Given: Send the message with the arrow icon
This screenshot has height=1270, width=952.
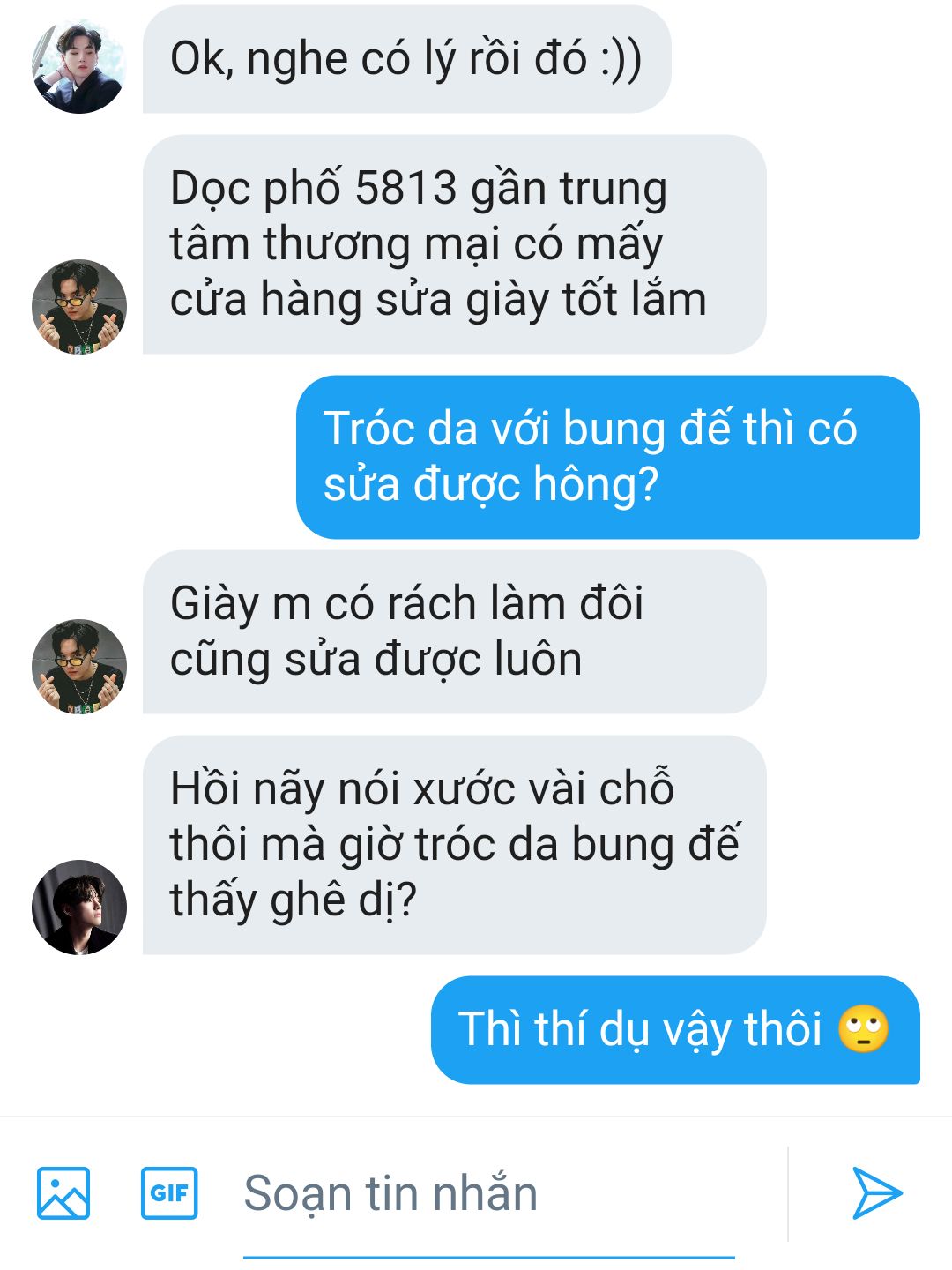Looking at the screenshot, I should (876, 1192).
